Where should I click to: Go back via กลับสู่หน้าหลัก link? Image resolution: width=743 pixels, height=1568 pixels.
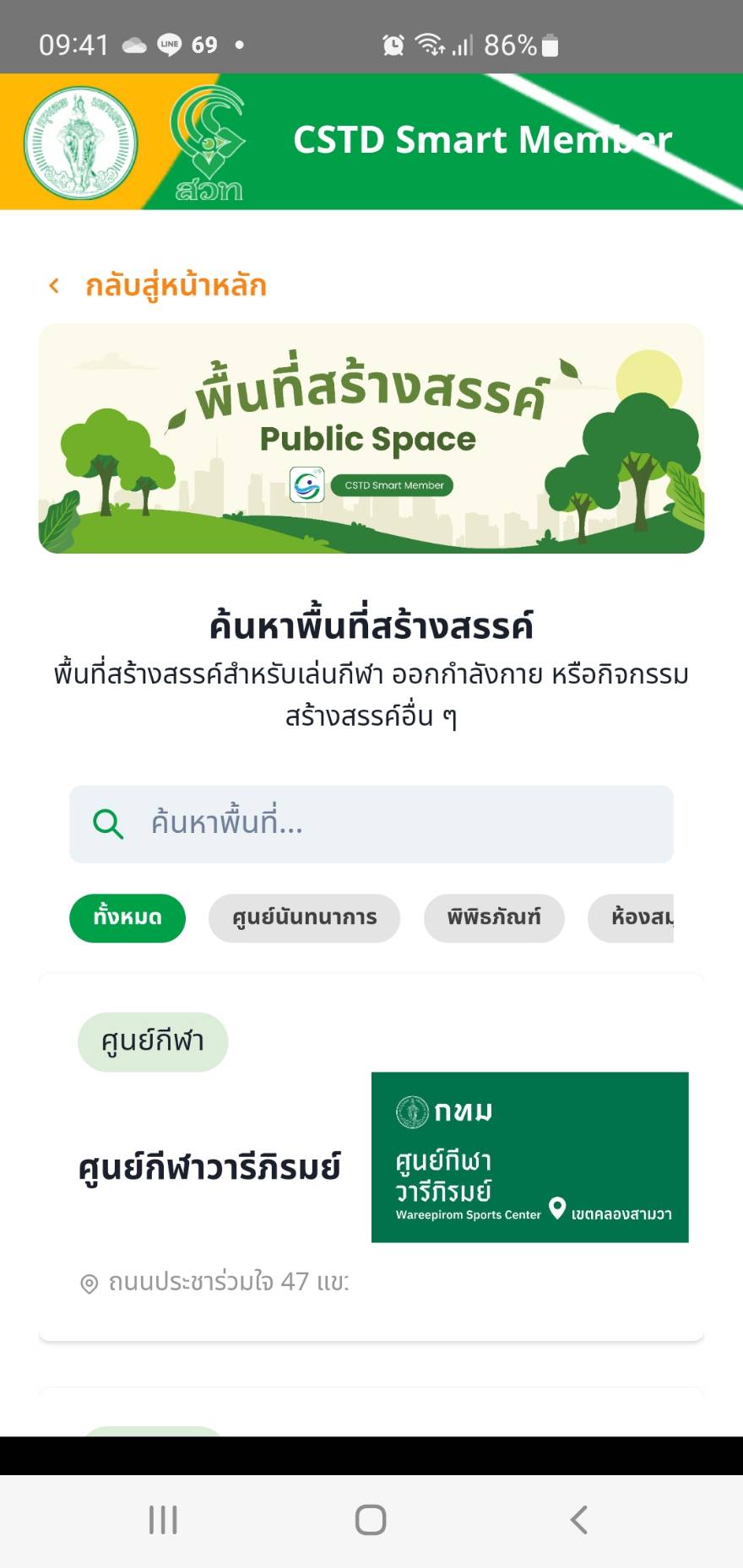(x=175, y=286)
